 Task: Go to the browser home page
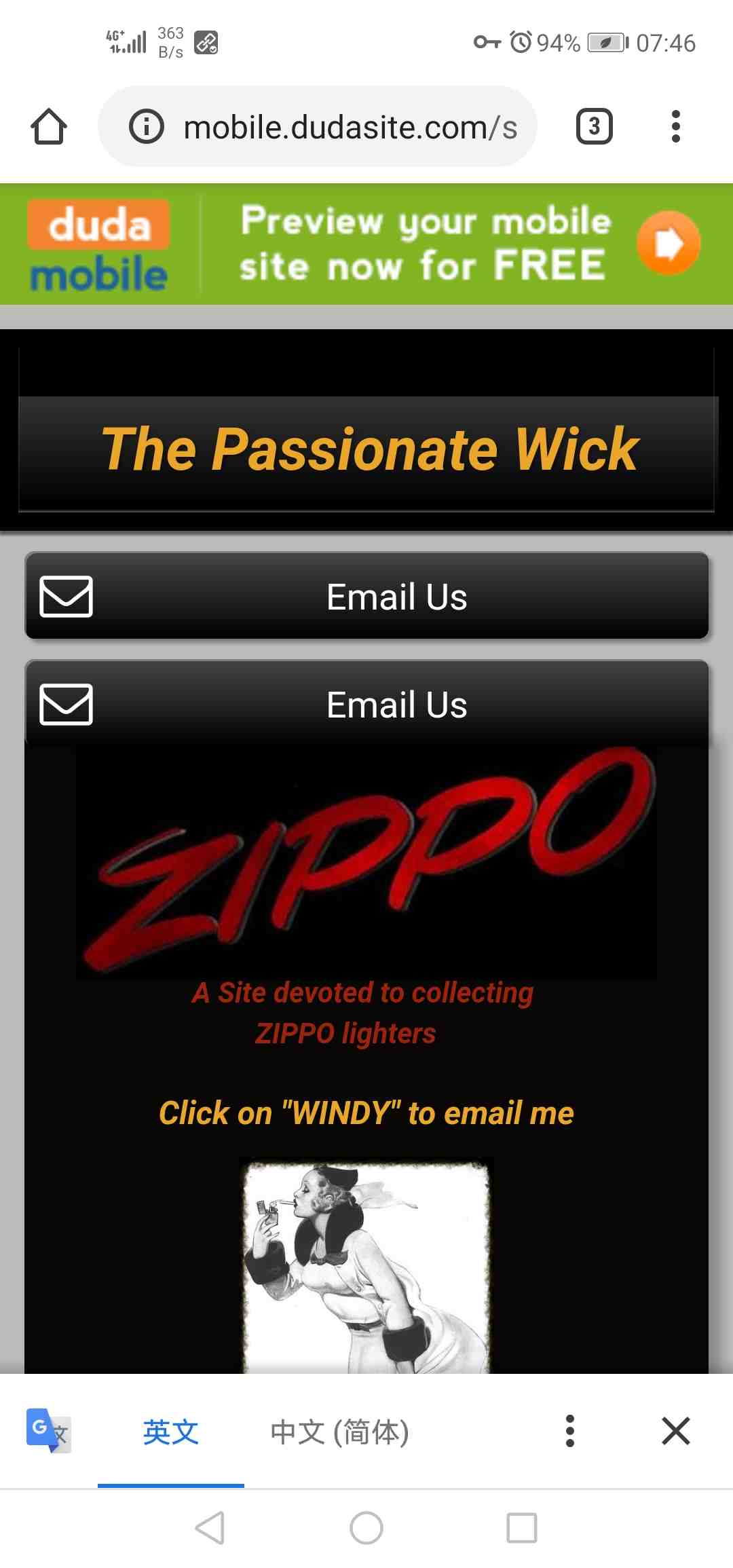click(49, 126)
